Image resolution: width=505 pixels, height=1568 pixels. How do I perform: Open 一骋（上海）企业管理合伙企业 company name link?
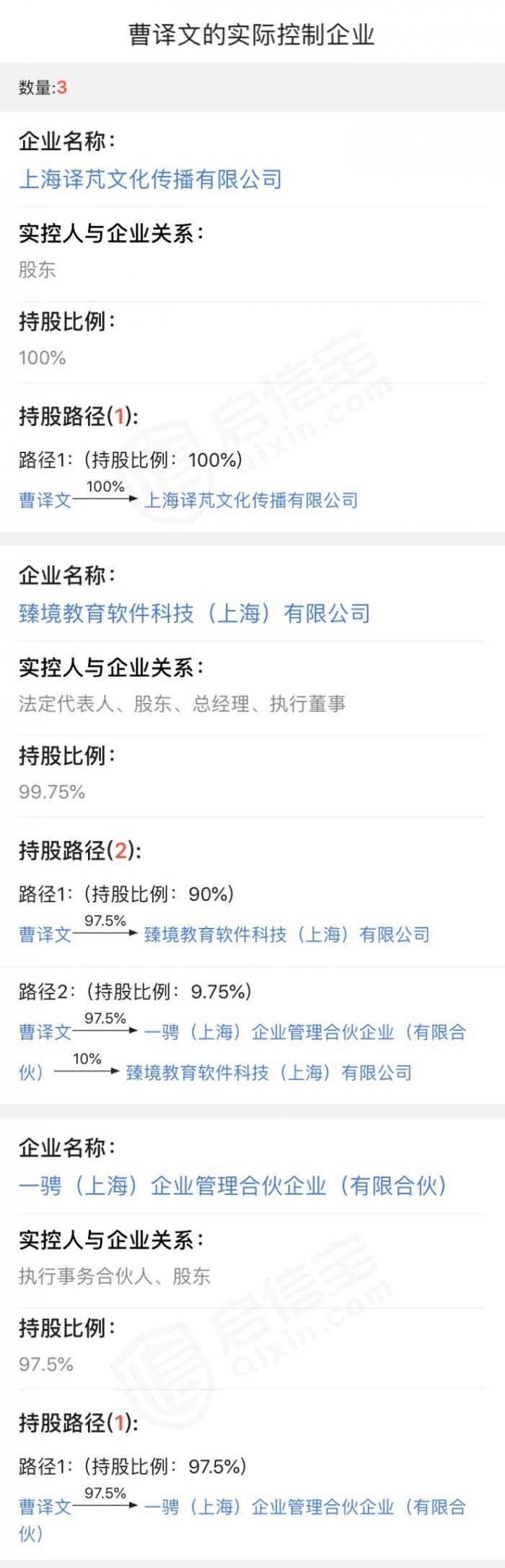pos(232,1186)
